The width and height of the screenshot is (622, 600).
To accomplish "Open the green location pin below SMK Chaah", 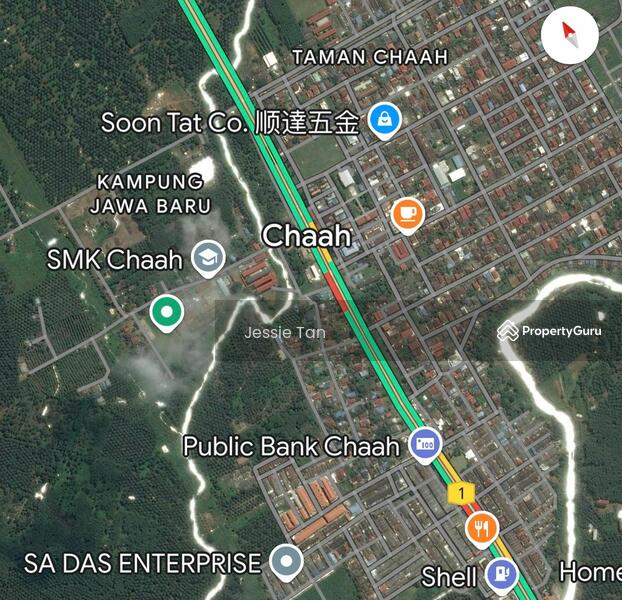I will (x=166, y=313).
